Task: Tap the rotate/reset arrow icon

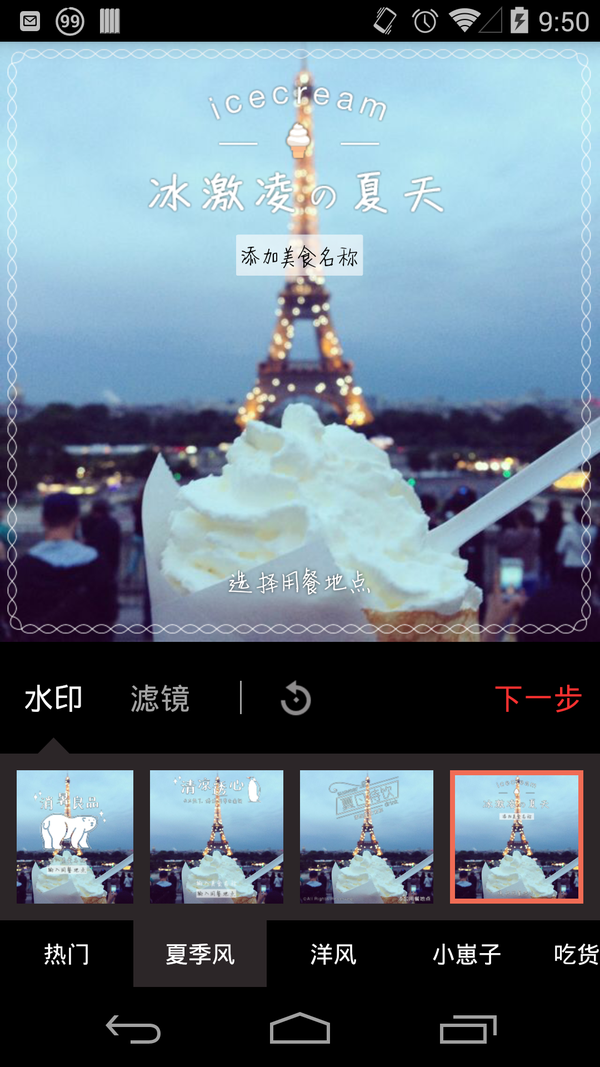Action: 296,699
